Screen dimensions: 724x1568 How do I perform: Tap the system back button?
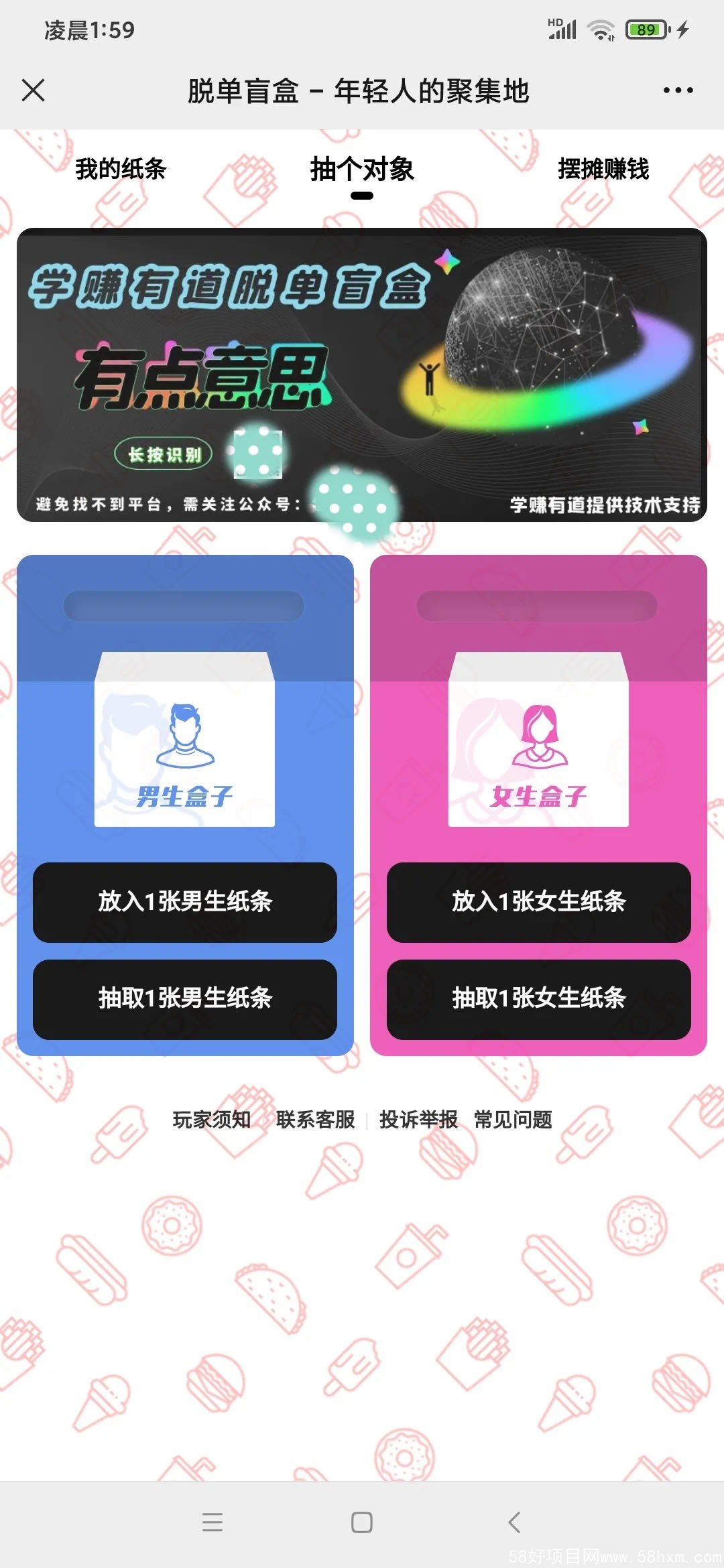[514, 1522]
